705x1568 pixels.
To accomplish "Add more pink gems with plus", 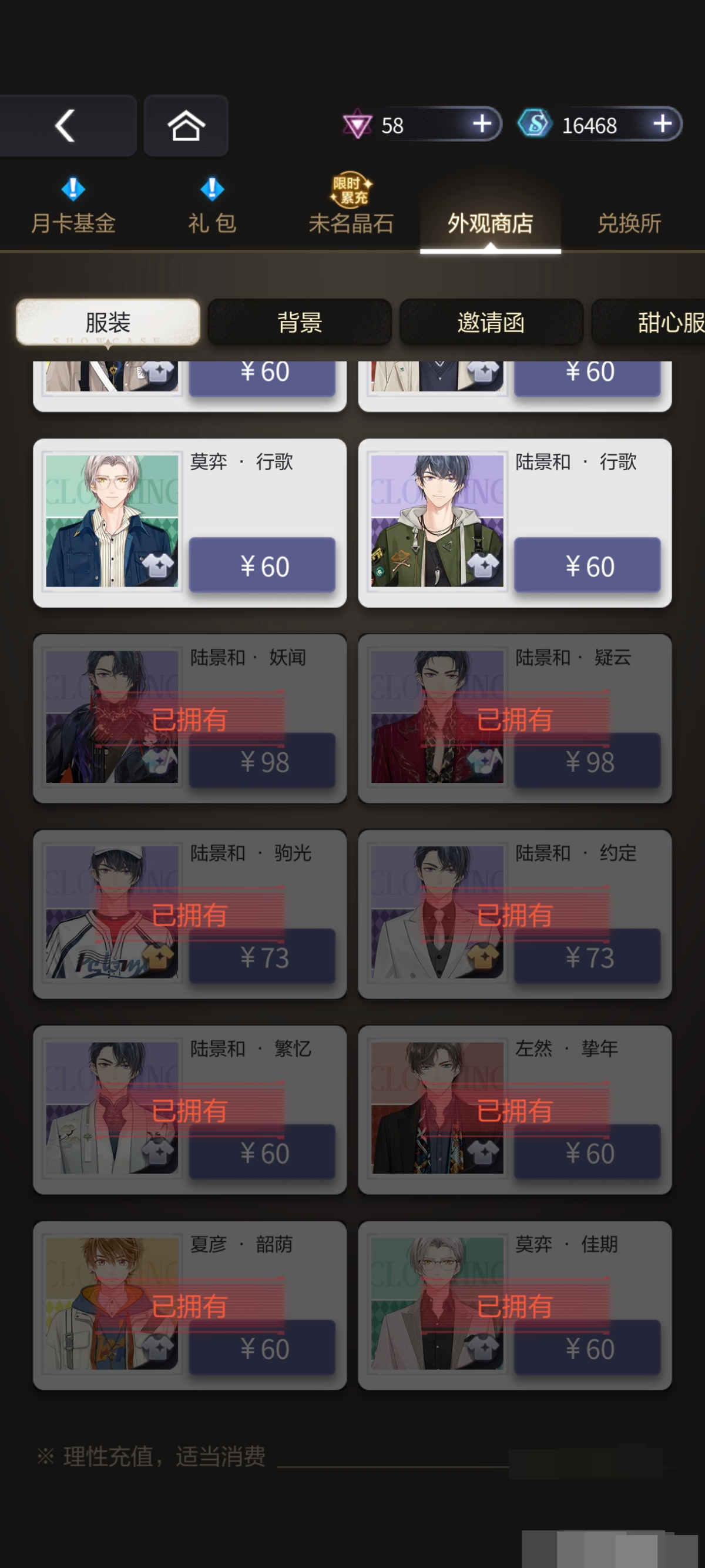I will [x=482, y=123].
